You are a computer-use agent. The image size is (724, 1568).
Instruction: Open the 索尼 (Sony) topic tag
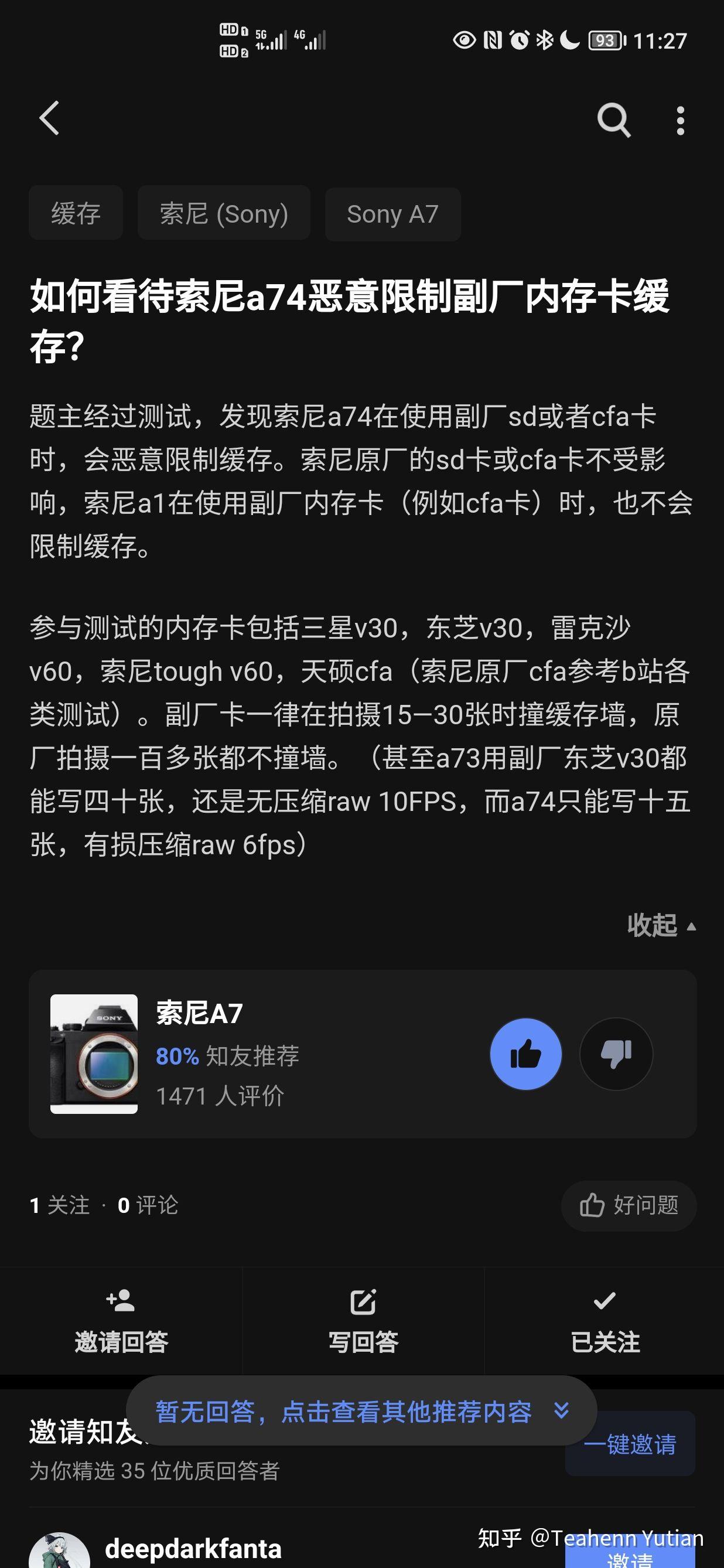tap(223, 214)
